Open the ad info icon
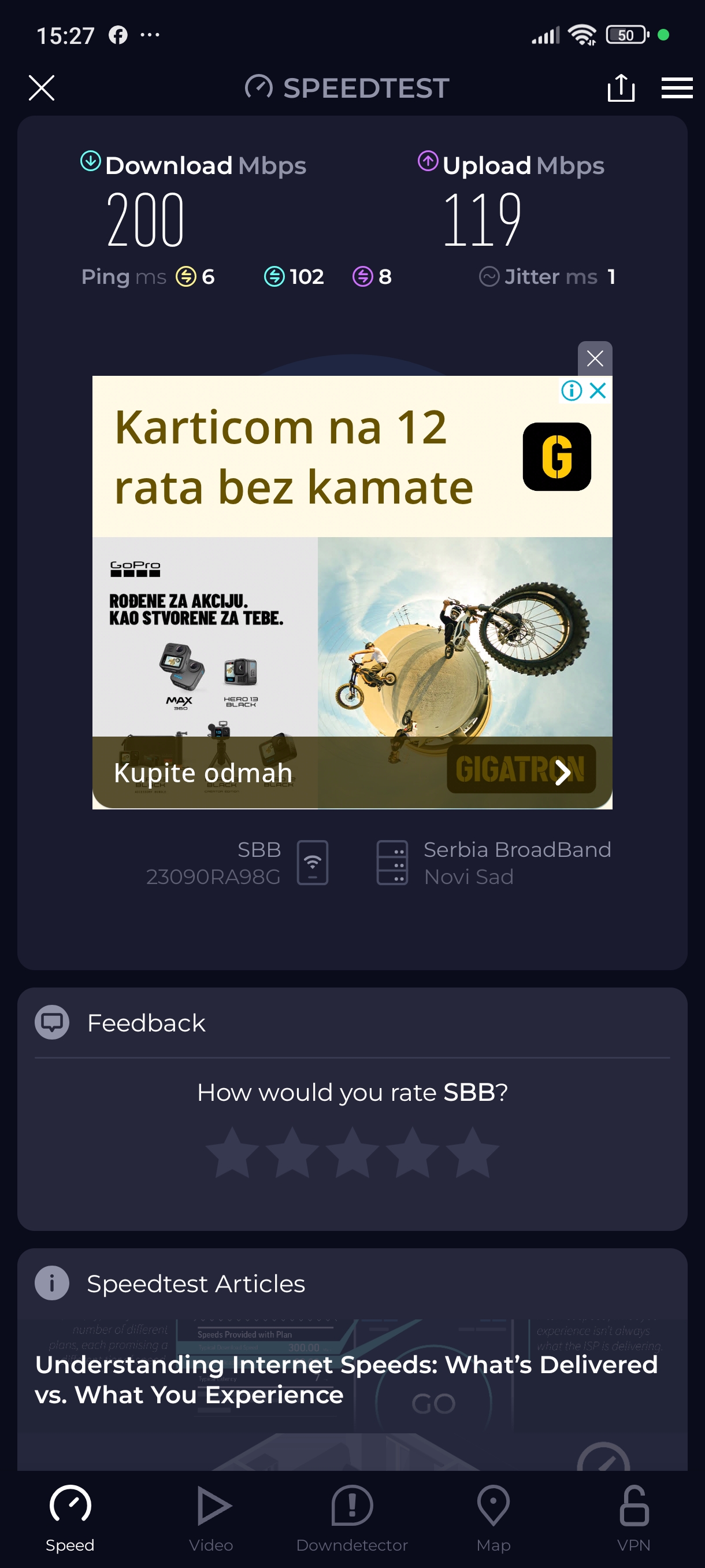 pos(571,390)
